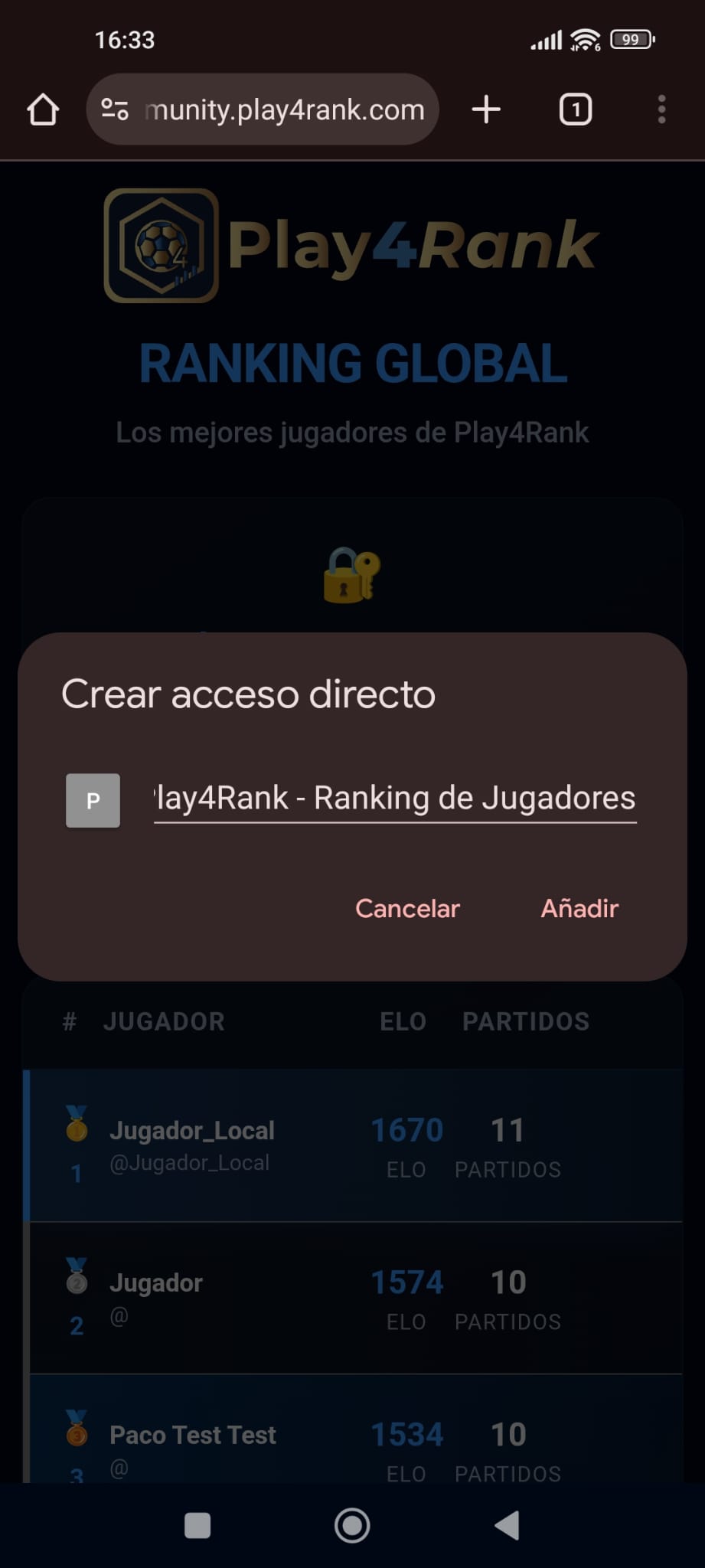The image size is (705, 1568).
Task: Cancel the Crear acceso directo dialog
Action: coord(407,908)
